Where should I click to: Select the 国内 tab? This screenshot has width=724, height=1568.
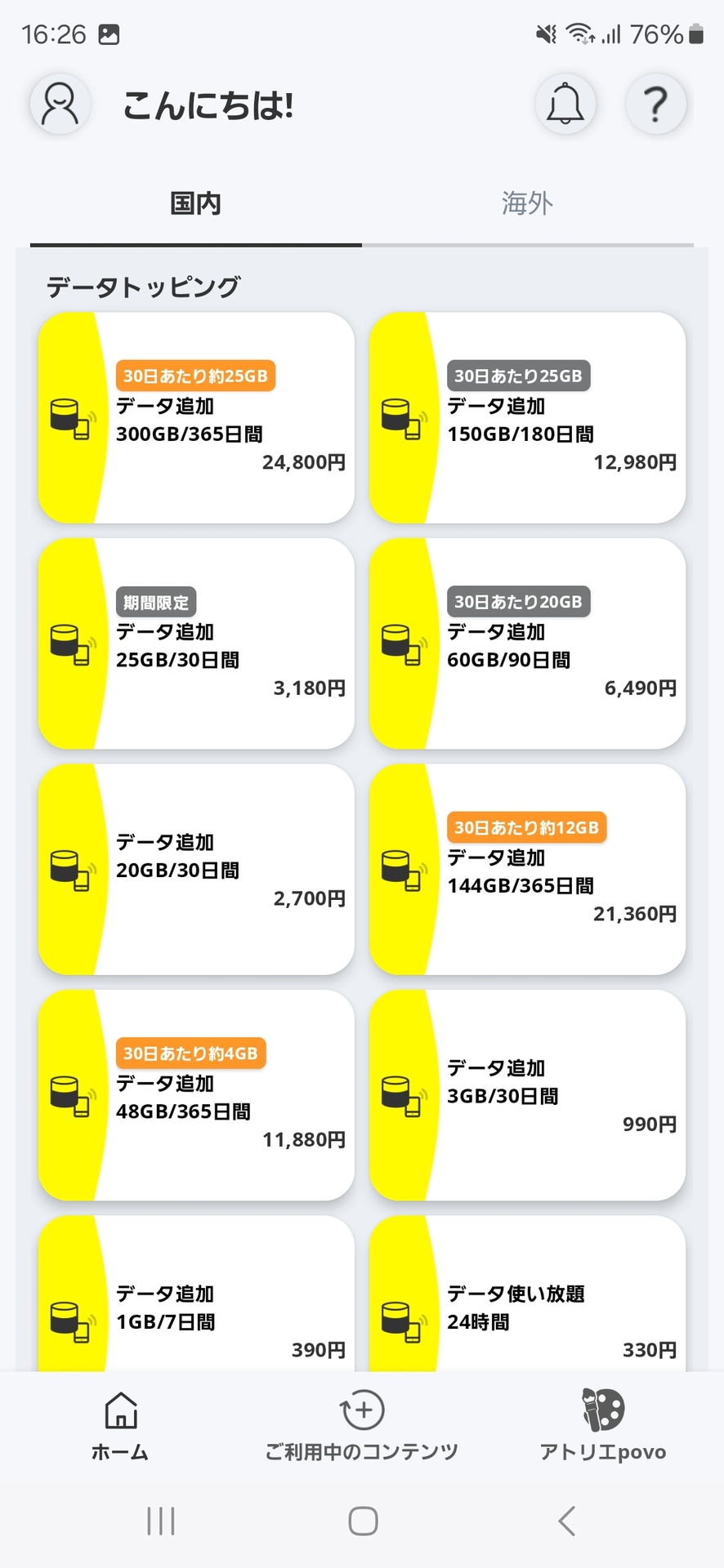pyautogui.click(x=196, y=203)
